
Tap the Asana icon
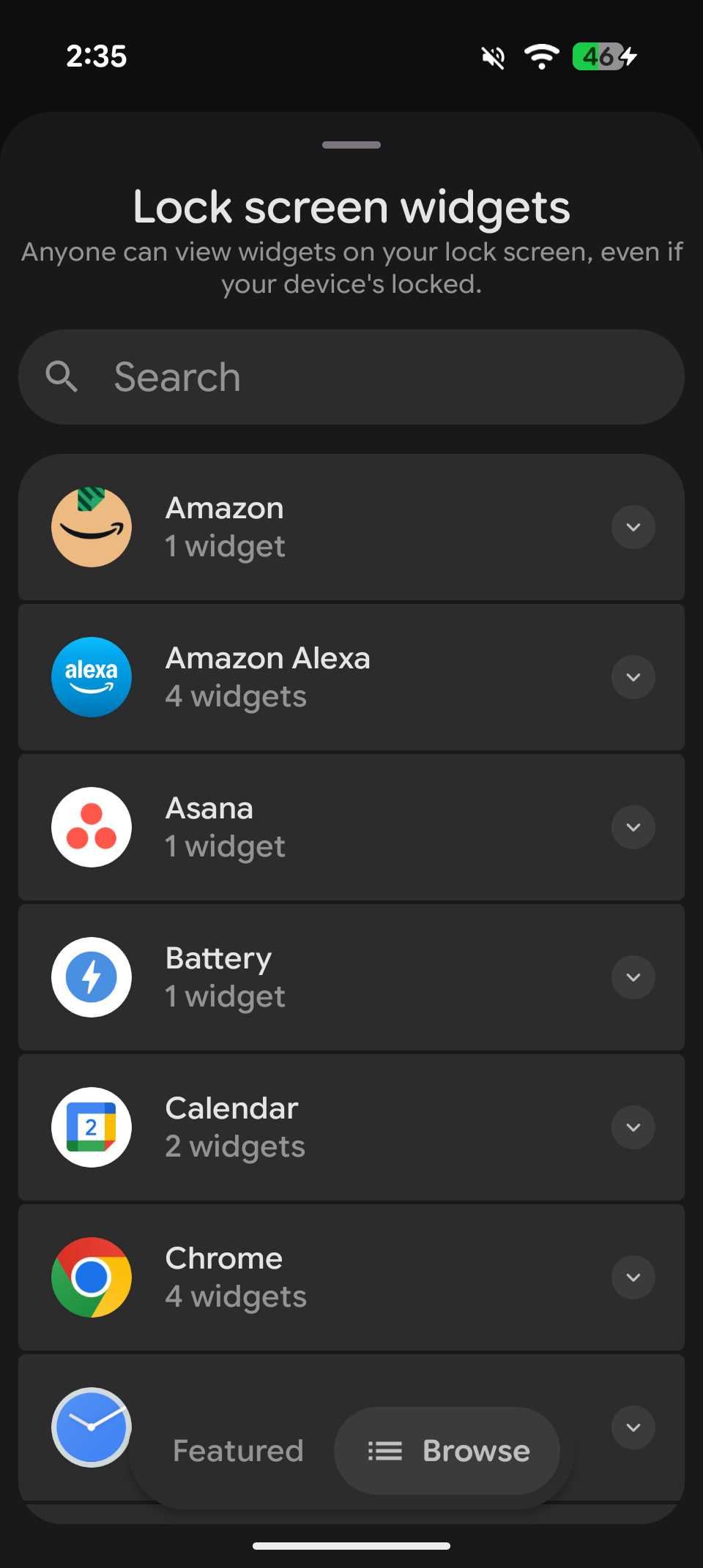click(91, 827)
